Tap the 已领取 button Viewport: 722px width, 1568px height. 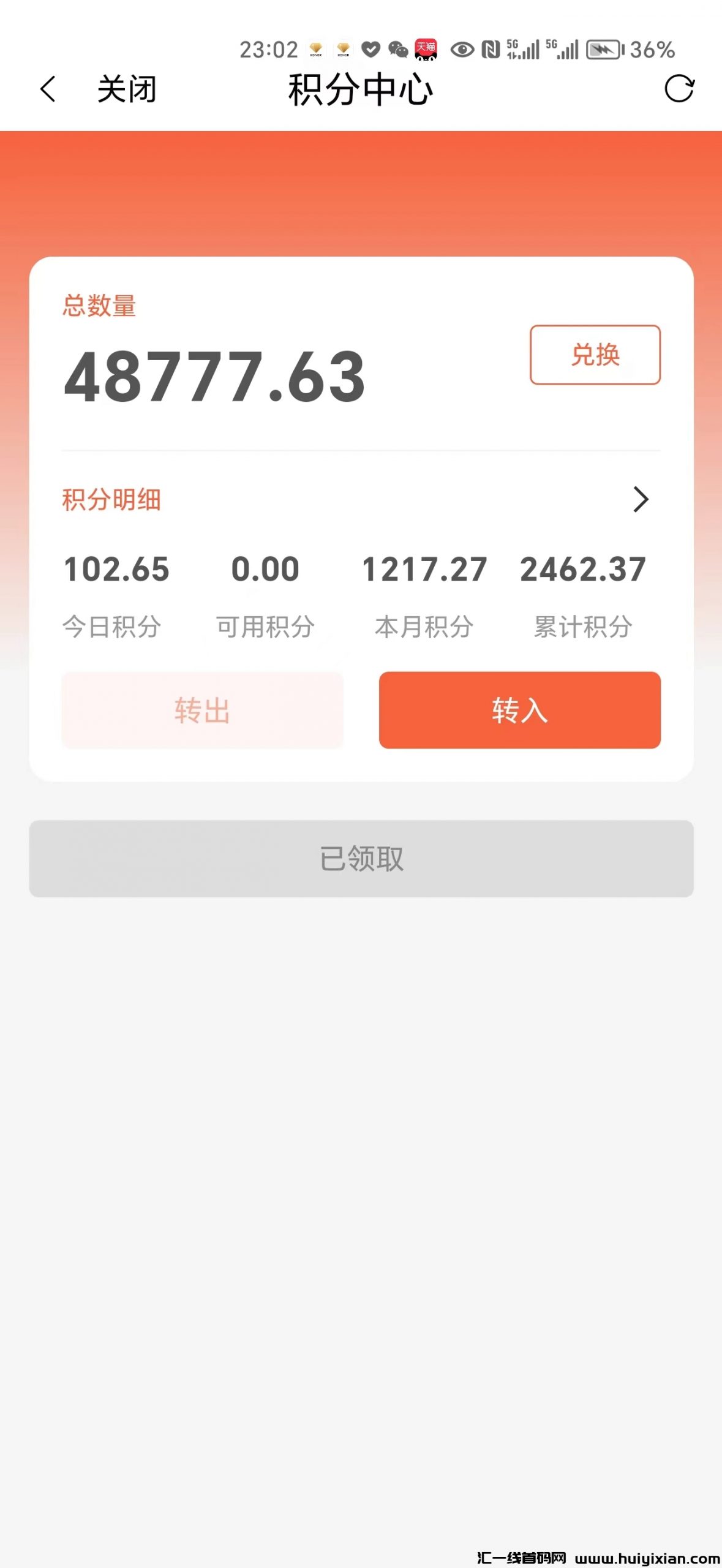tap(361, 859)
